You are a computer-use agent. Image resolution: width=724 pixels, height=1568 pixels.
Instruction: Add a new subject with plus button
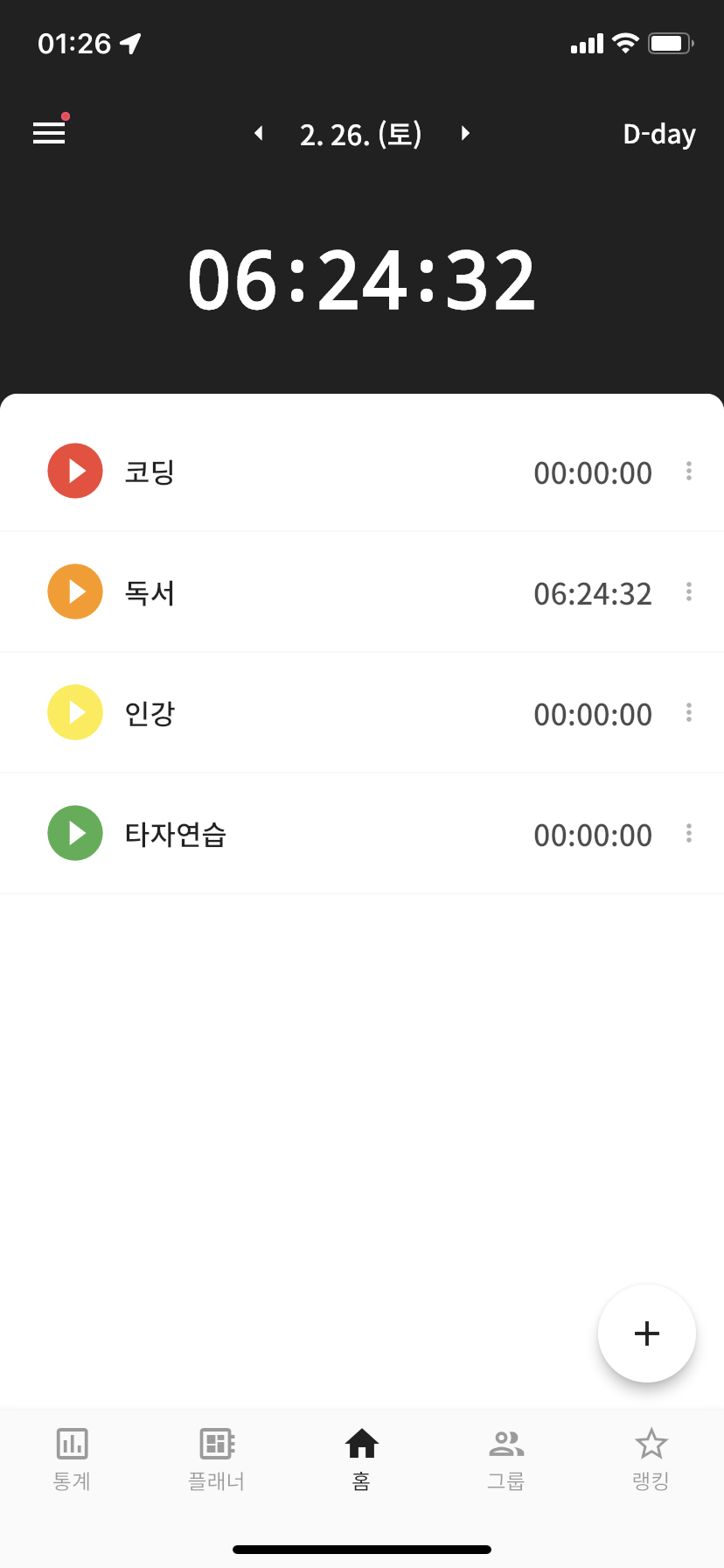click(x=647, y=1333)
